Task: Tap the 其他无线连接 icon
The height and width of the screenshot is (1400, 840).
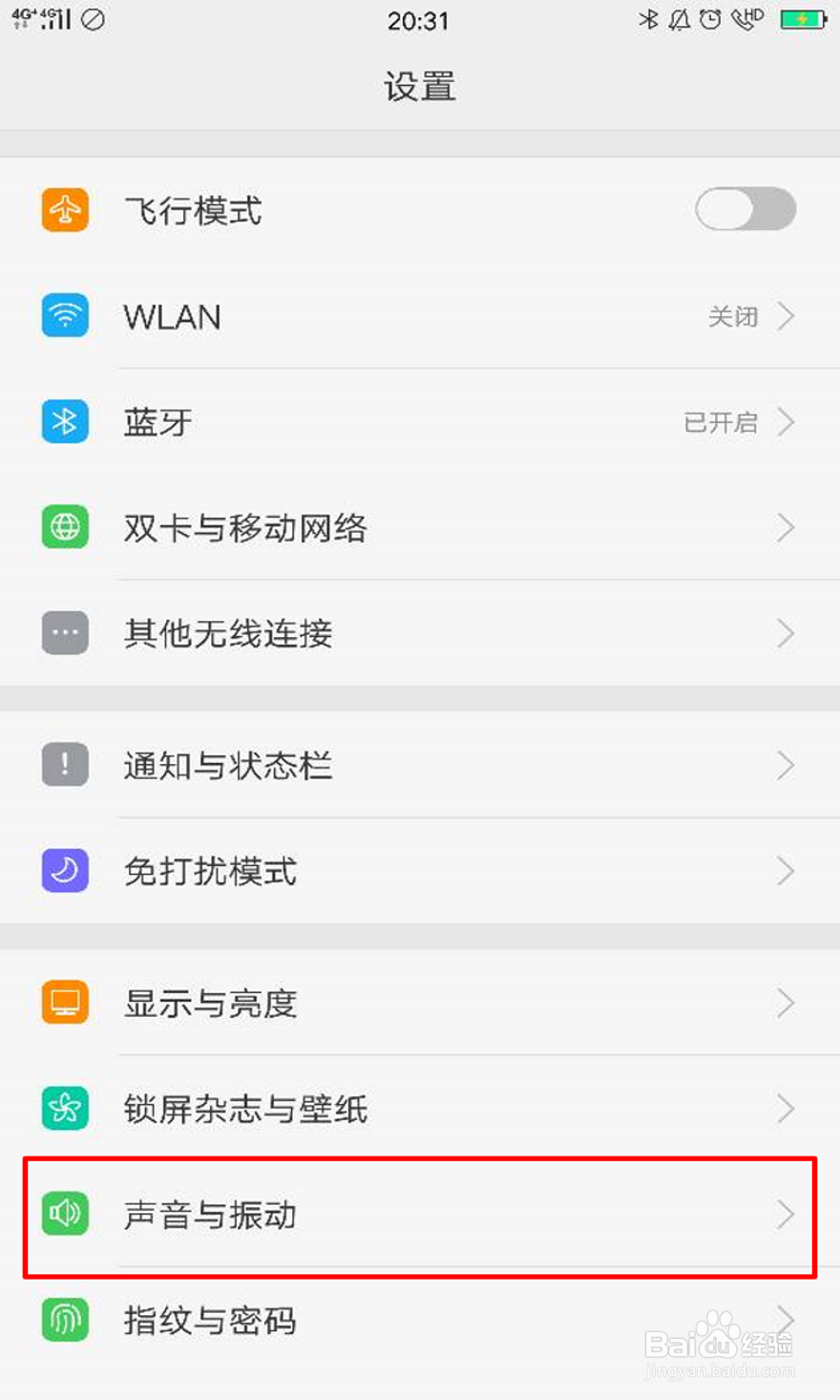Action: pyautogui.click(x=64, y=633)
